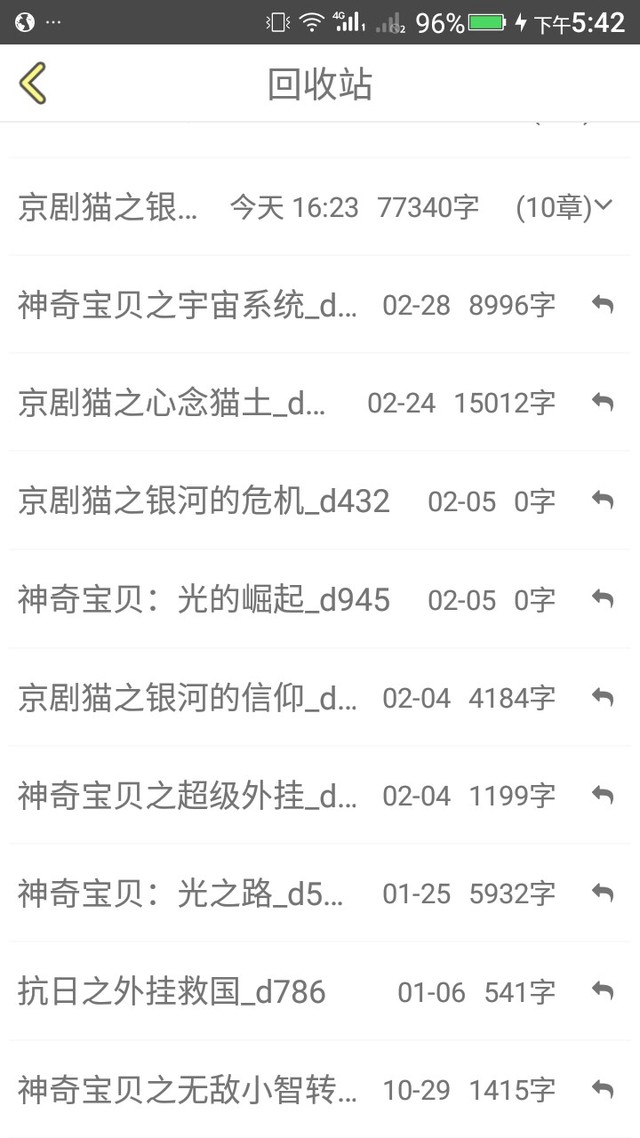Tap restore icon next to 神奇宝贝:光之路

click(602, 893)
